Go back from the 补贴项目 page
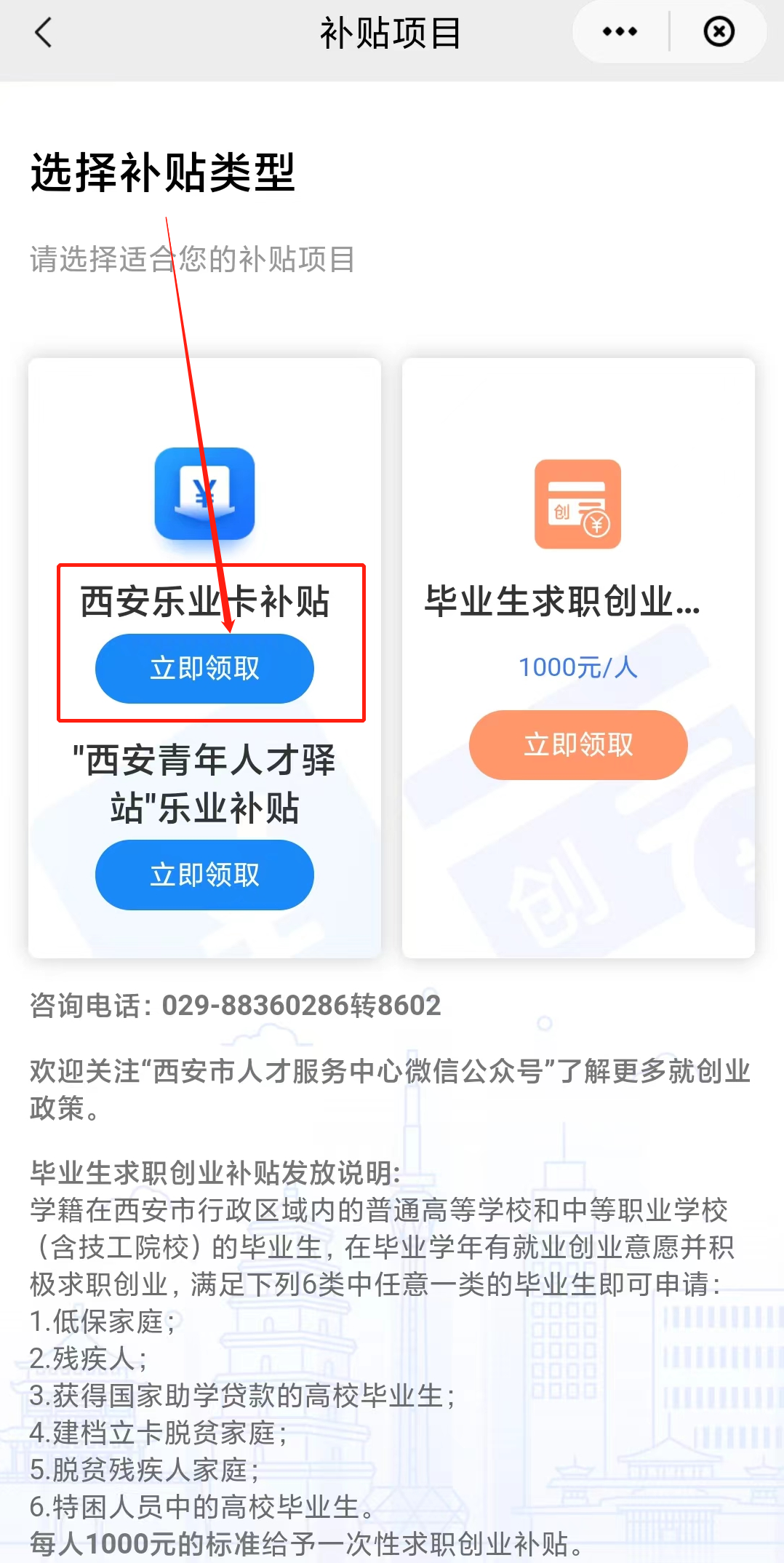 pyautogui.click(x=44, y=33)
